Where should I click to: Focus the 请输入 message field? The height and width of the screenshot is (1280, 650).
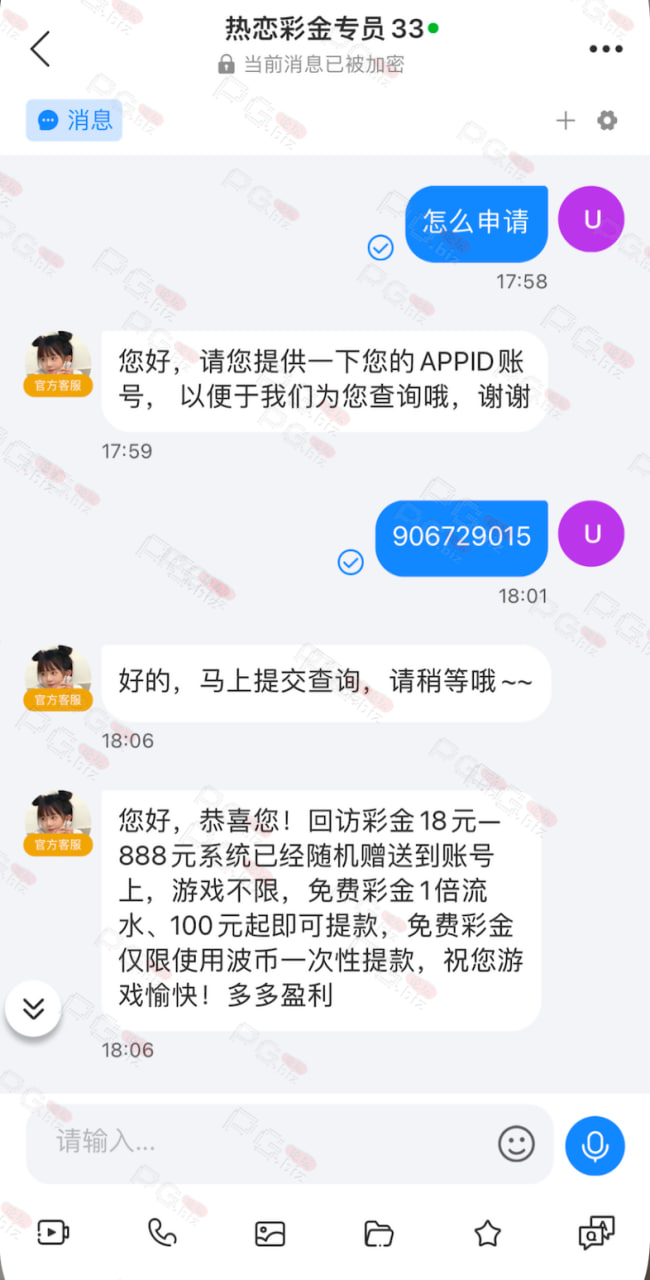tap(260, 1142)
